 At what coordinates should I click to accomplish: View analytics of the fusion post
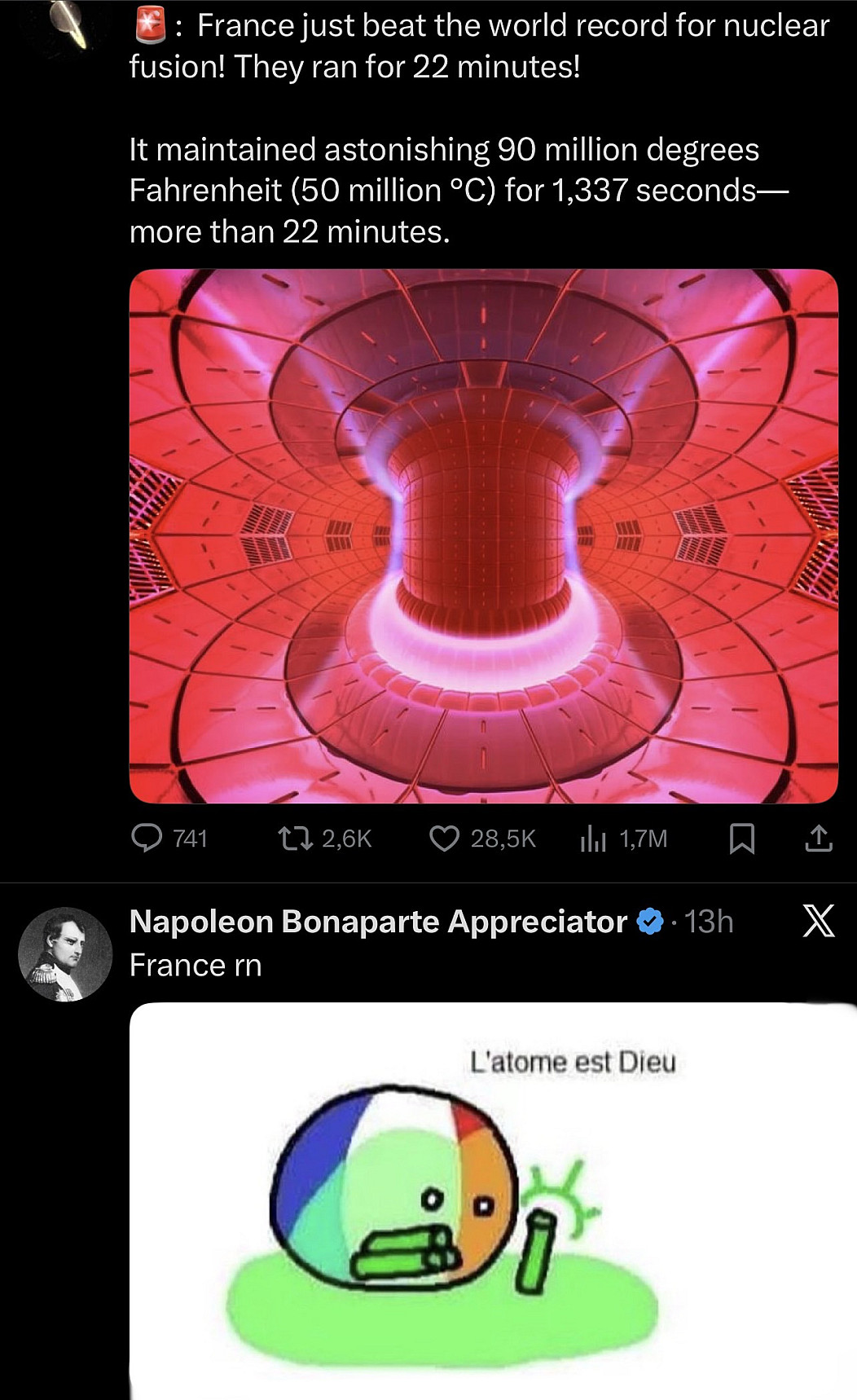tap(593, 838)
